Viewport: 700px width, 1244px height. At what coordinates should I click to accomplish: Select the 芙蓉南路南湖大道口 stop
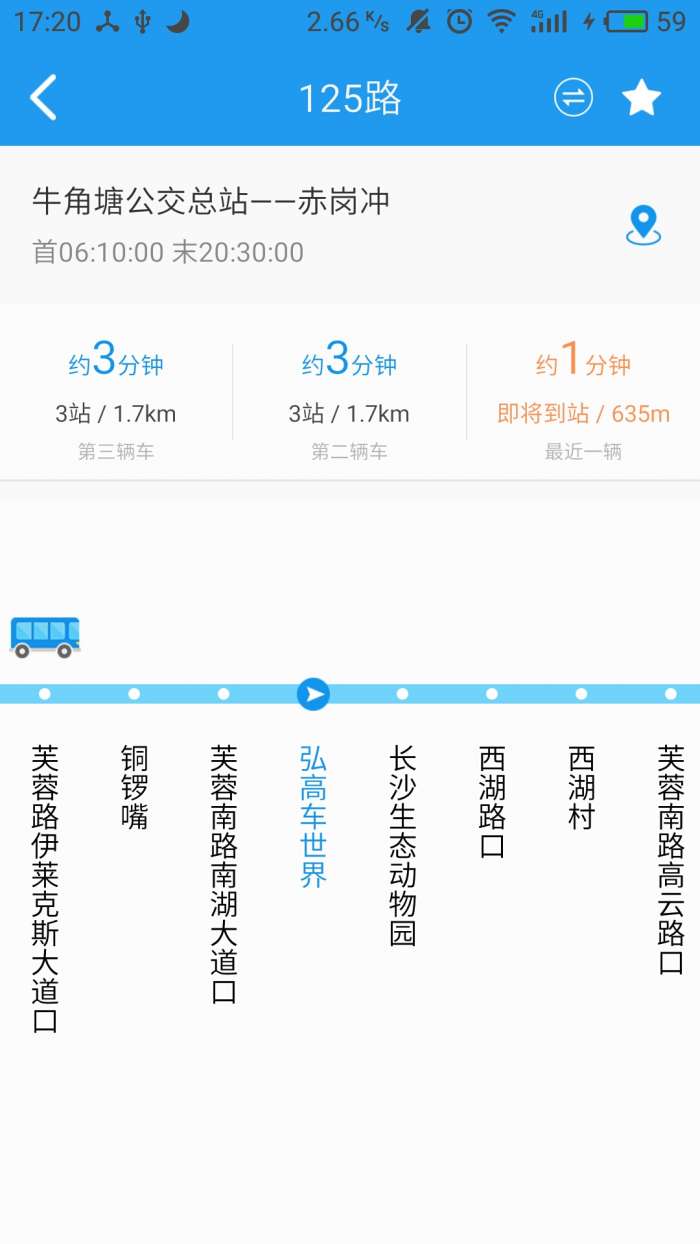pos(223,873)
